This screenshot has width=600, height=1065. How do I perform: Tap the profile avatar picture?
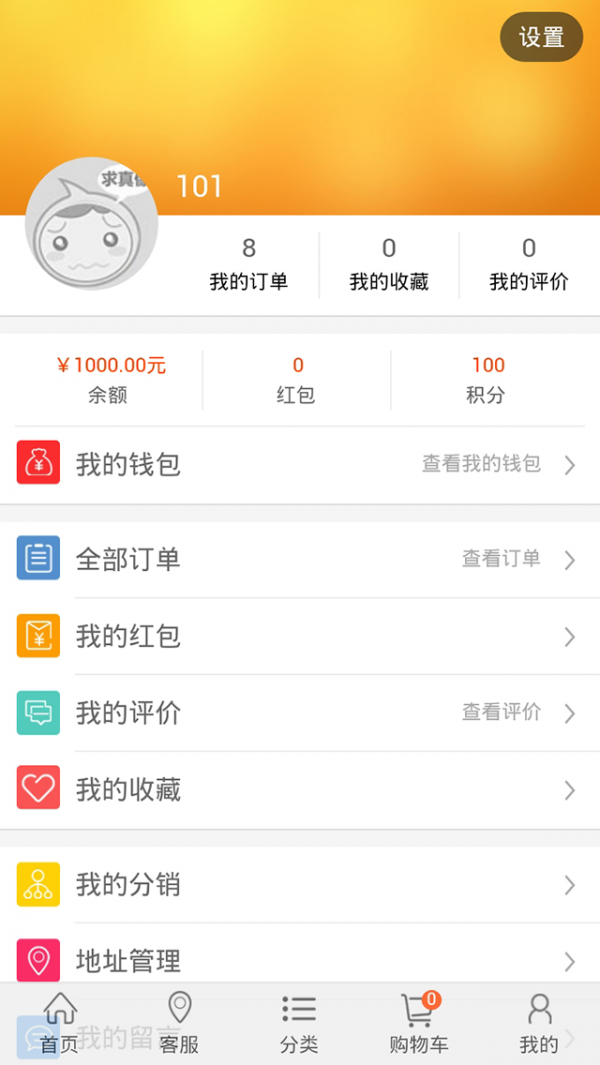[91, 224]
